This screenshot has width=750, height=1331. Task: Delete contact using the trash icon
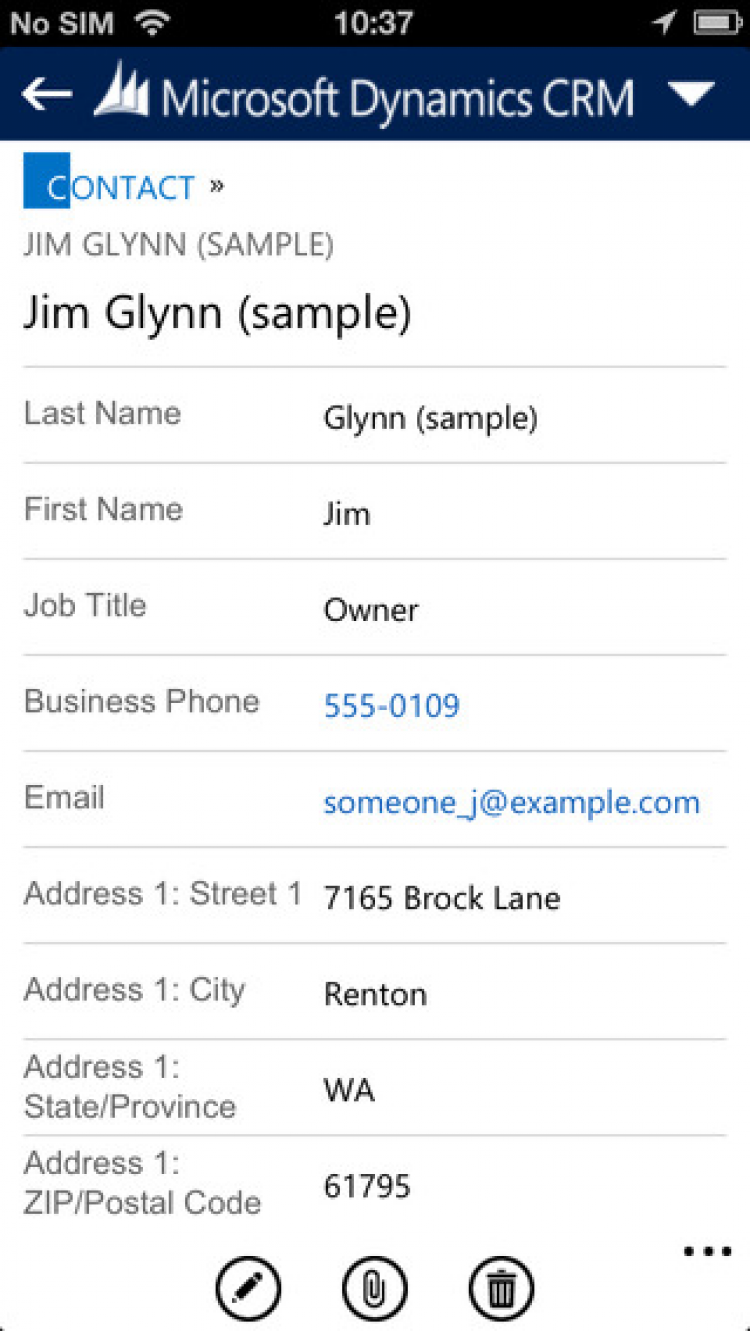501,1288
